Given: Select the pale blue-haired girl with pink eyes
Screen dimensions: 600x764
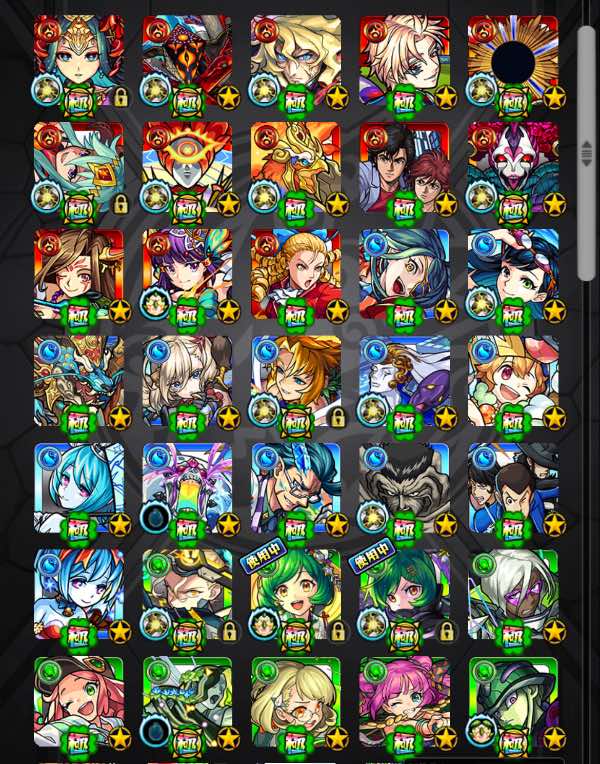Looking at the screenshot, I should (x=79, y=488).
